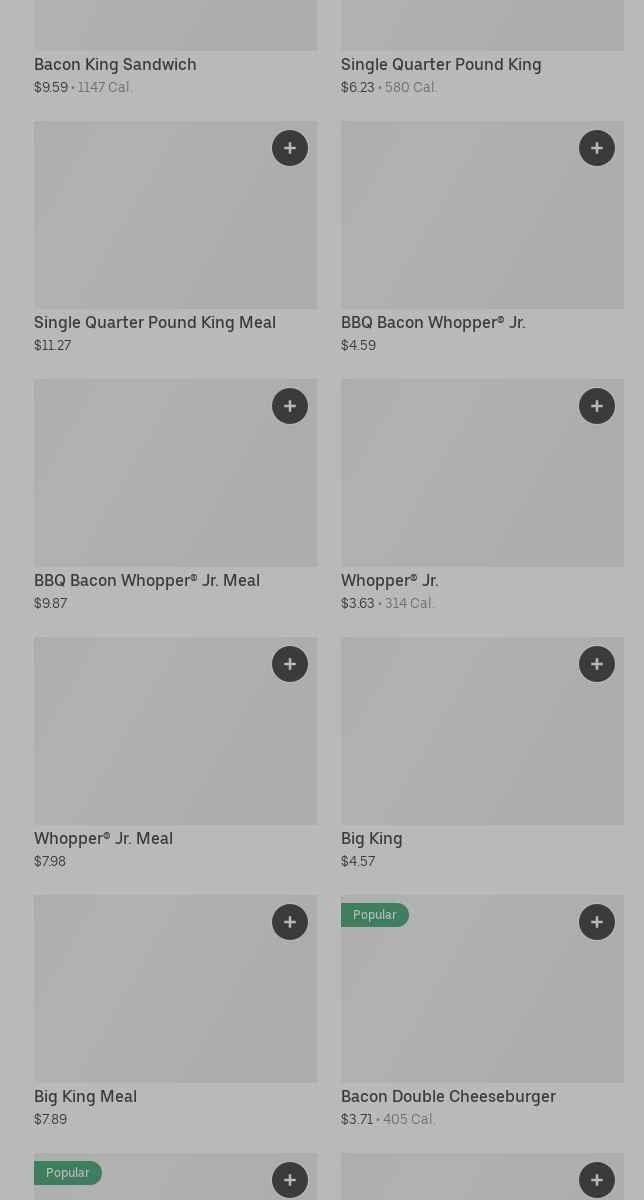Add Whopper Jr. to cart

(x=597, y=406)
